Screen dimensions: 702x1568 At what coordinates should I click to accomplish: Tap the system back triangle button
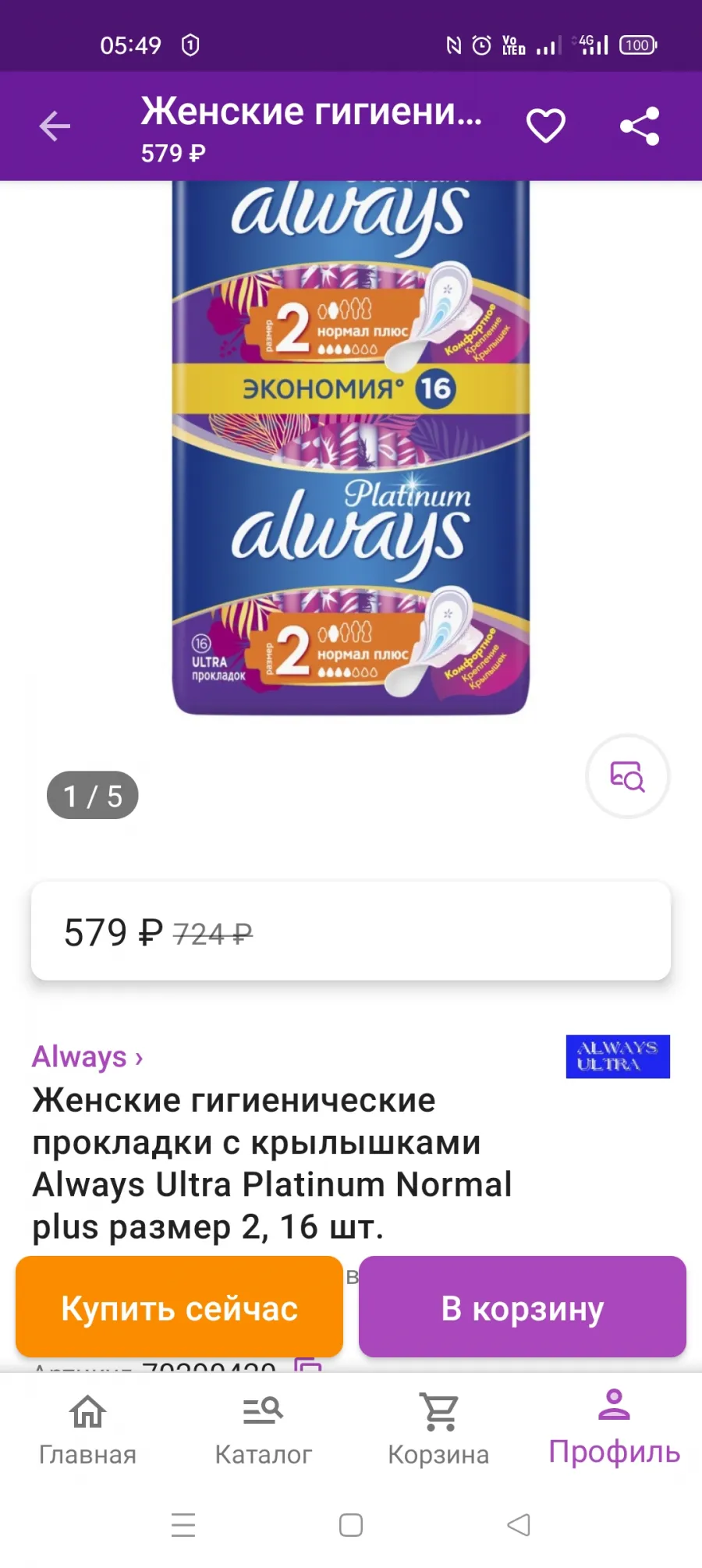pos(519,1525)
